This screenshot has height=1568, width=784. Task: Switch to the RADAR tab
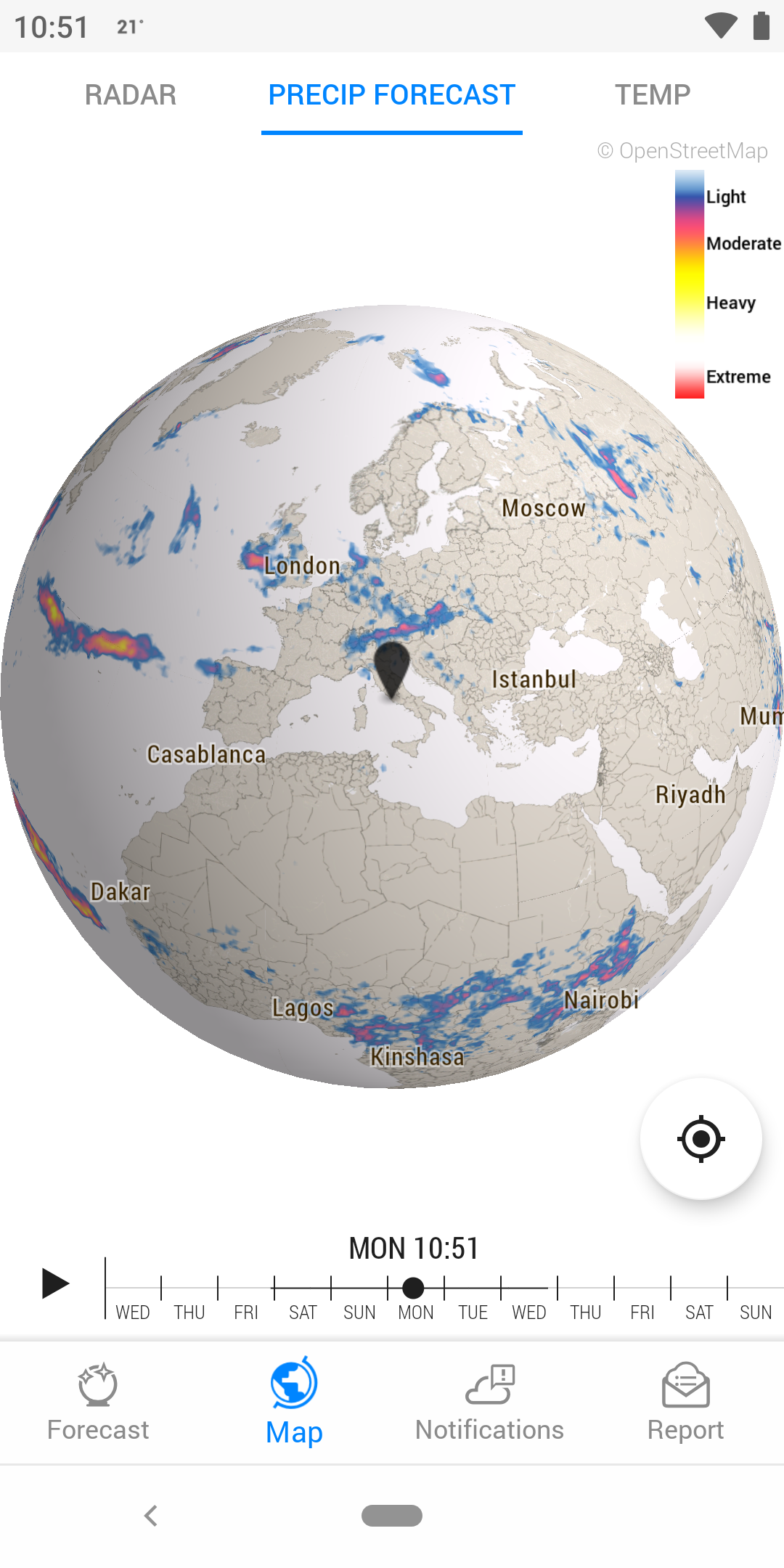point(131,94)
